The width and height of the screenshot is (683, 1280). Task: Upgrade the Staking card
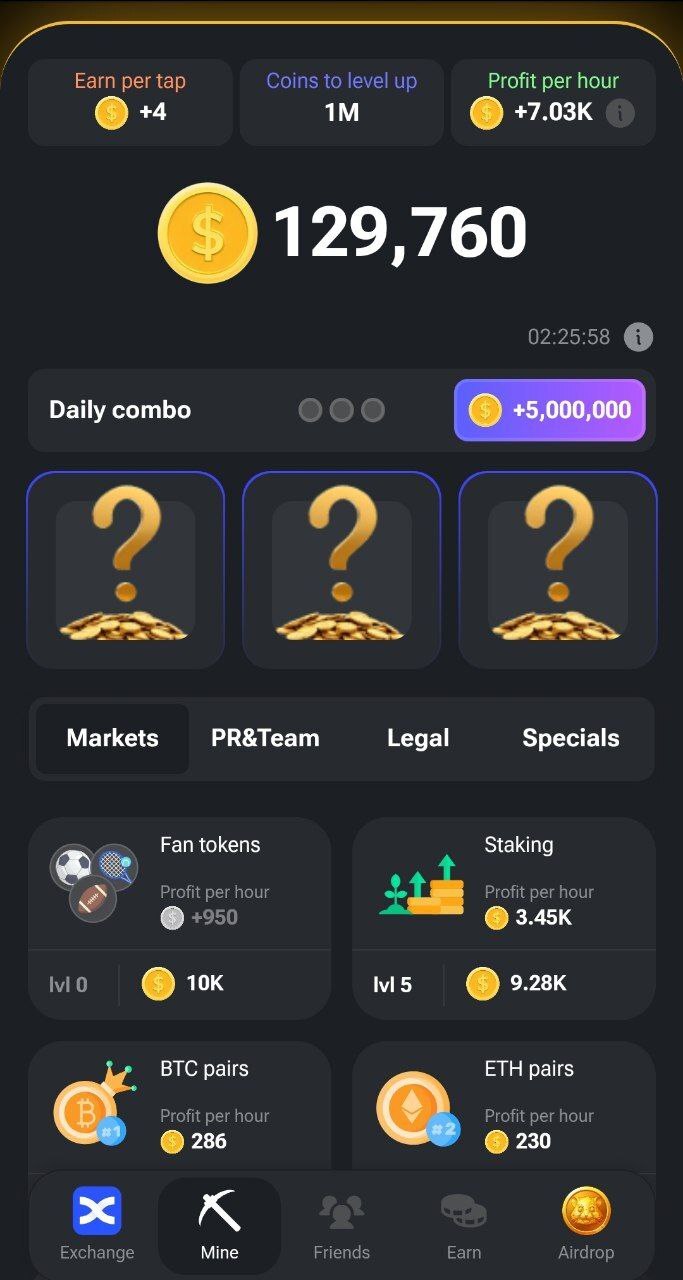504,918
